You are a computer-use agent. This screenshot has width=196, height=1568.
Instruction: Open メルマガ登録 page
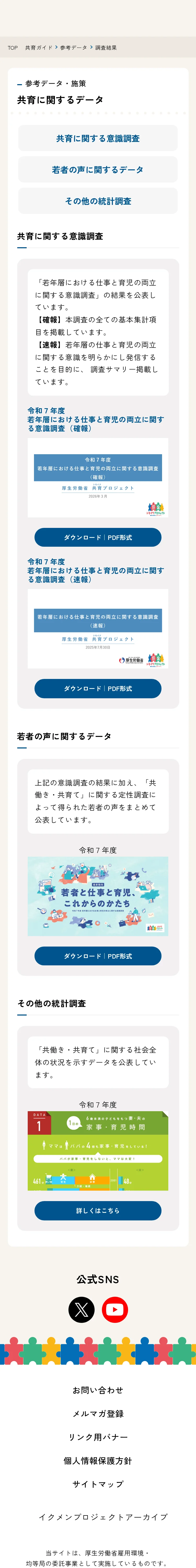(x=98, y=1413)
